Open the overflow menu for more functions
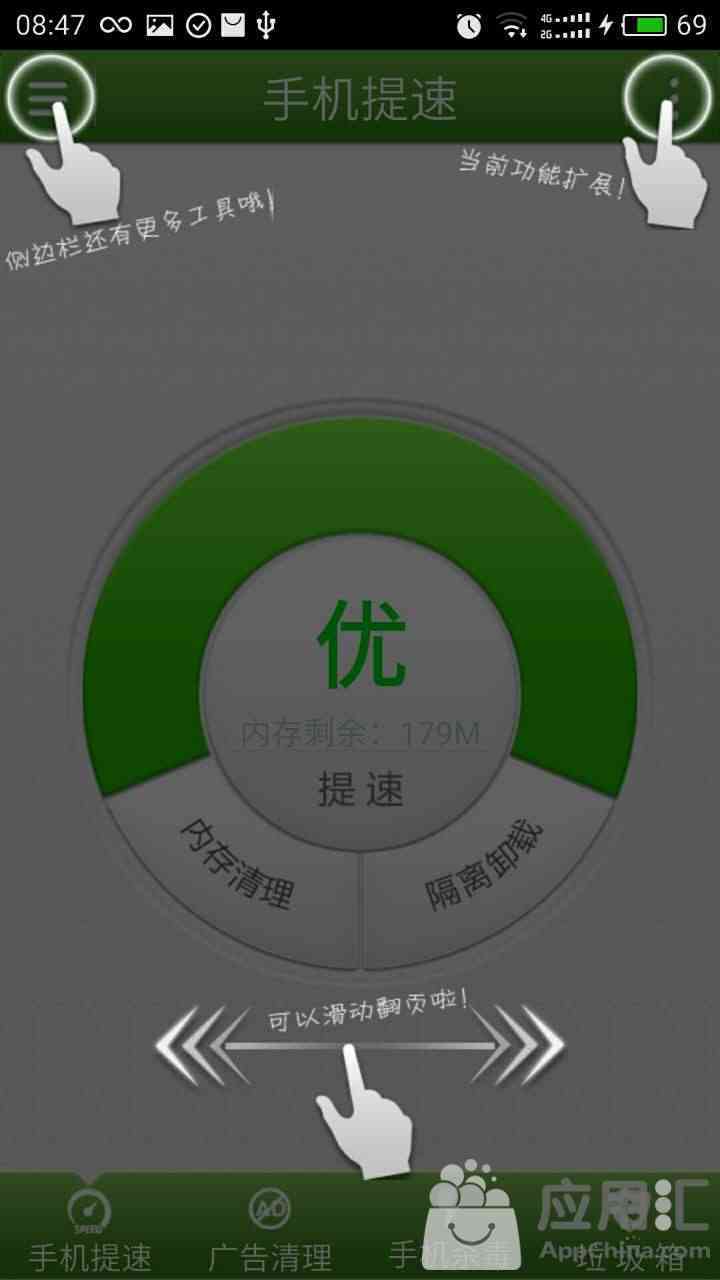The width and height of the screenshot is (720, 1280). click(x=670, y=97)
